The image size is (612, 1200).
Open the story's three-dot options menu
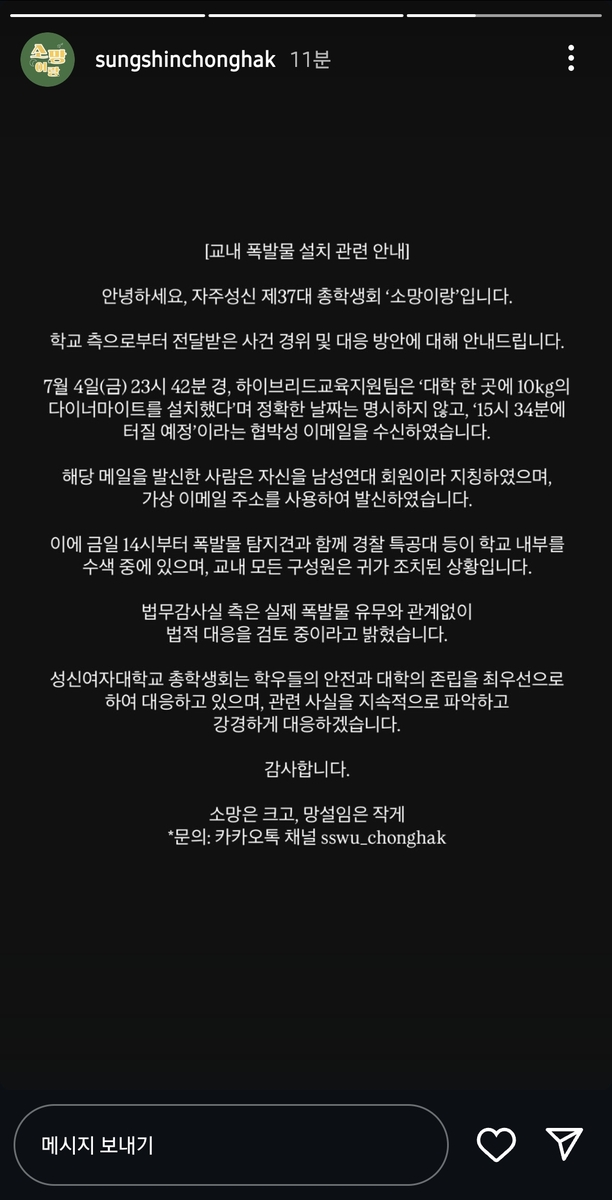[x=571, y=58]
